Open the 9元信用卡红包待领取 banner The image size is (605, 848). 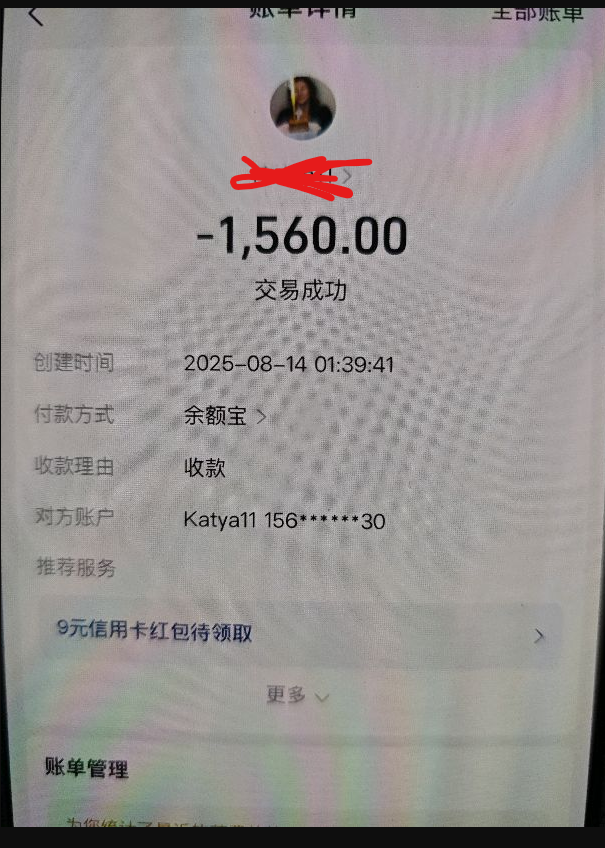[x=300, y=633]
